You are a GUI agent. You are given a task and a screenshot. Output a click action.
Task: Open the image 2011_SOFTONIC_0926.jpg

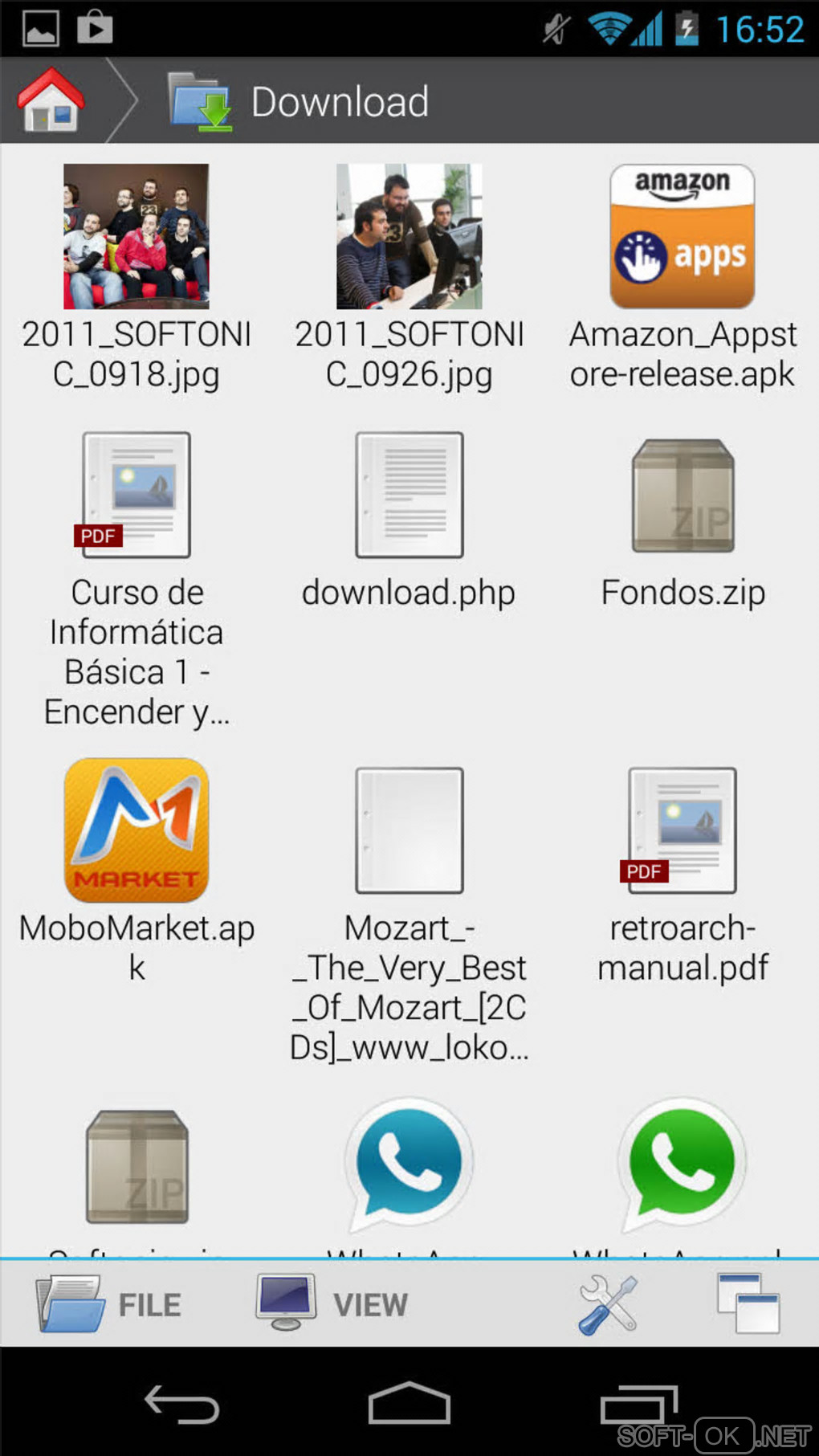pos(409,237)
